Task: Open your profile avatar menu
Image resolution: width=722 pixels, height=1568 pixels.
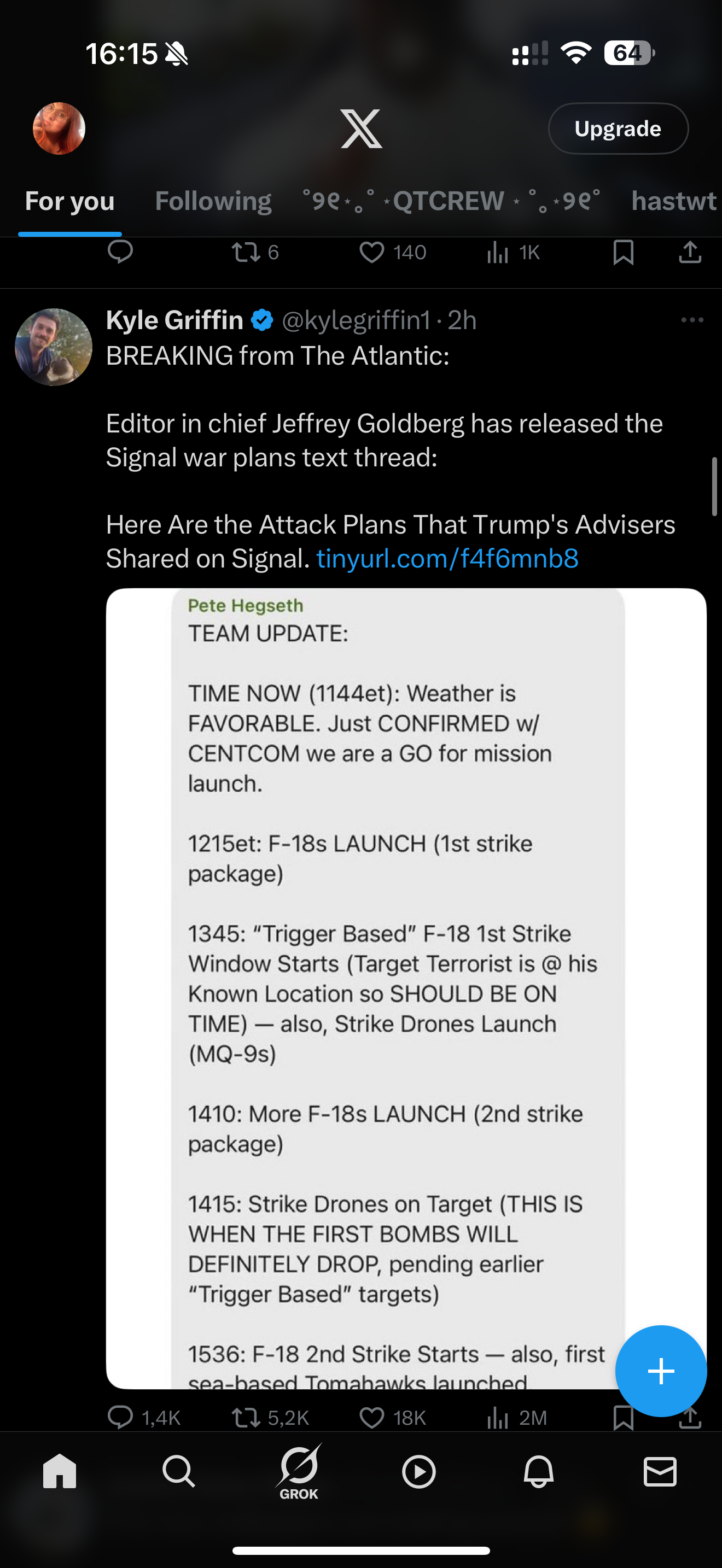Action: [x=59, y=128]
